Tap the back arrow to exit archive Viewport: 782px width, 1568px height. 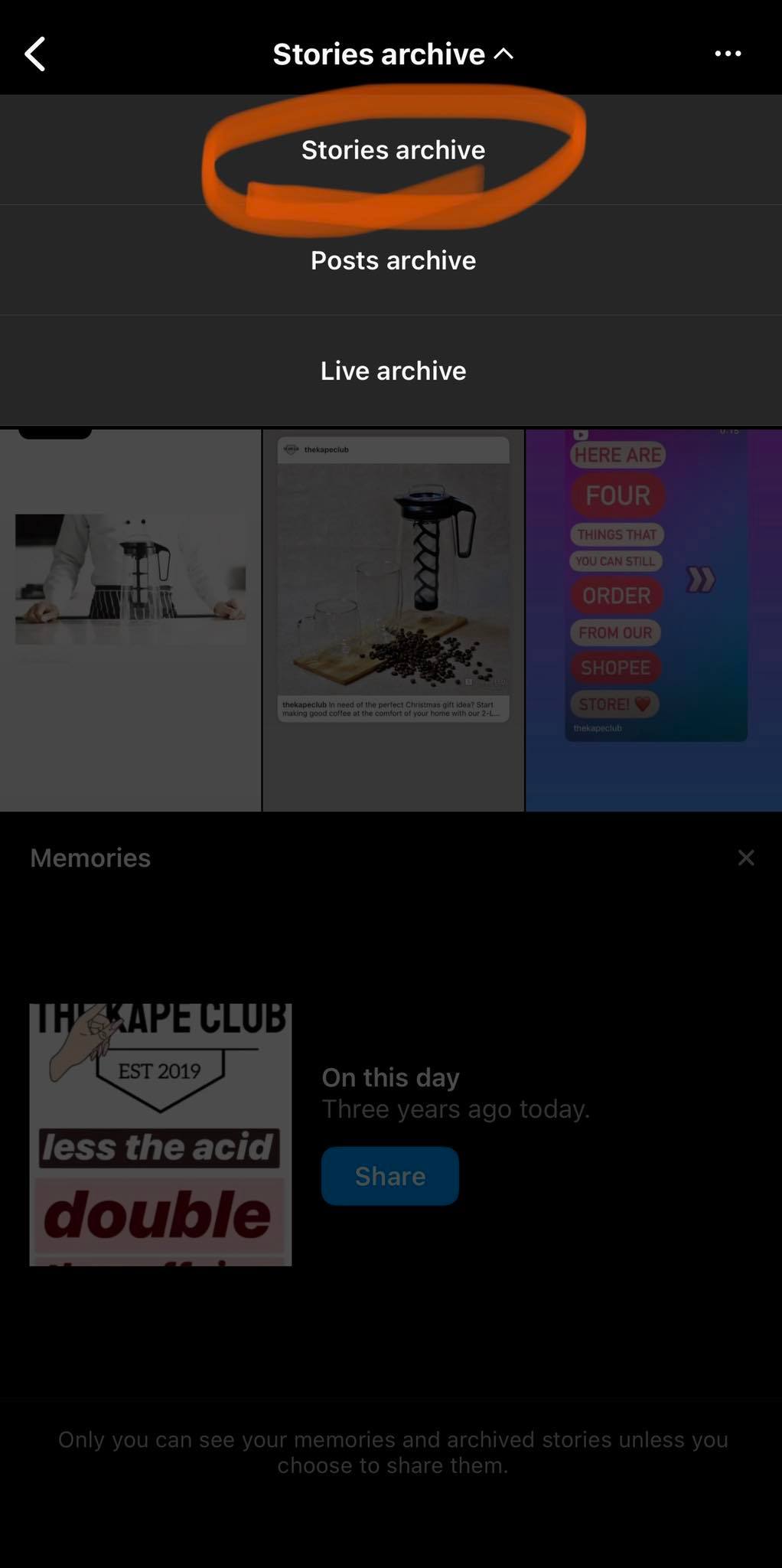click(34, 54)
